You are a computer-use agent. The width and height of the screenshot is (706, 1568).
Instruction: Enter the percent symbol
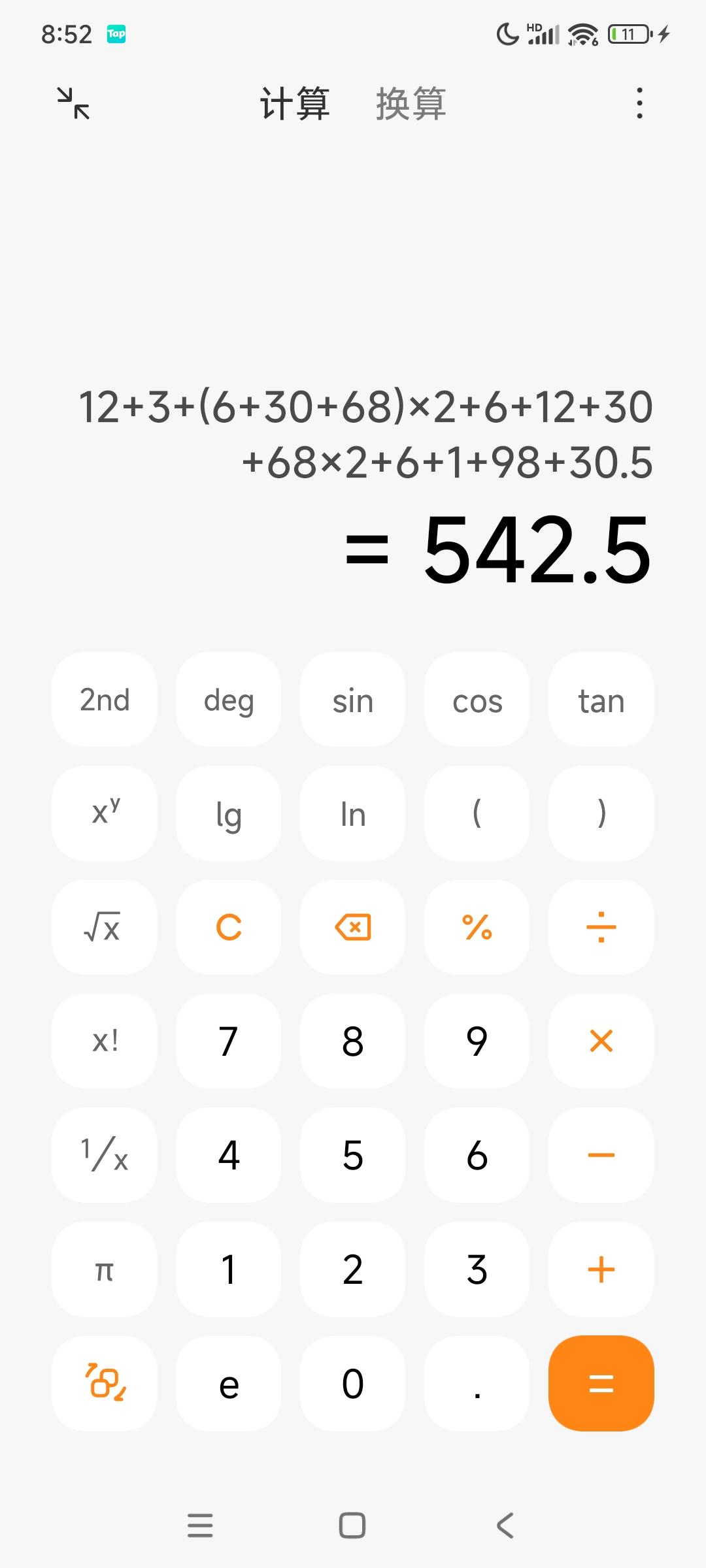click(477, 927)
